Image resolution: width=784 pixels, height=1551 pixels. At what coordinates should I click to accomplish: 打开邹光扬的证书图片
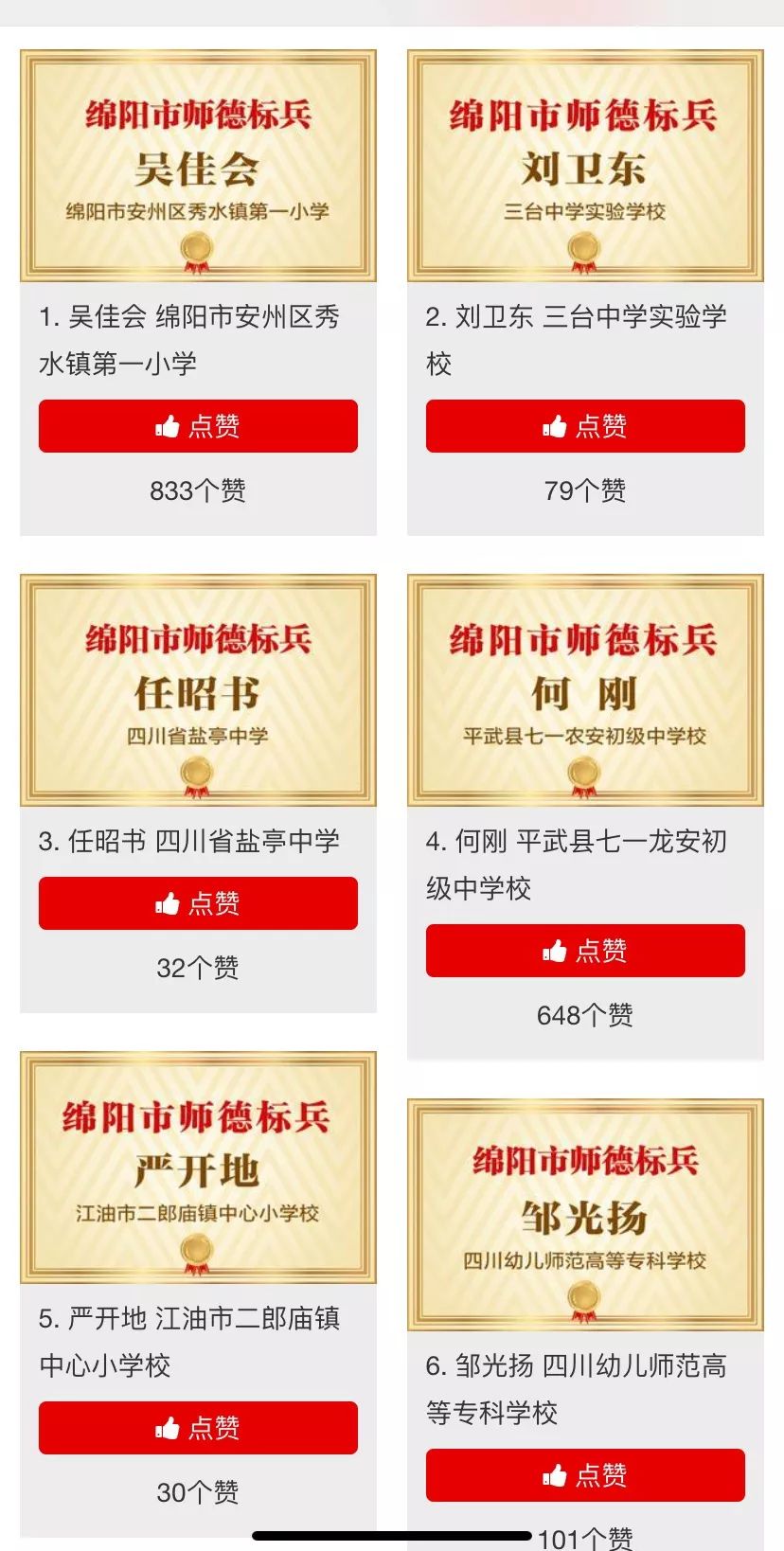(585, 1215)
